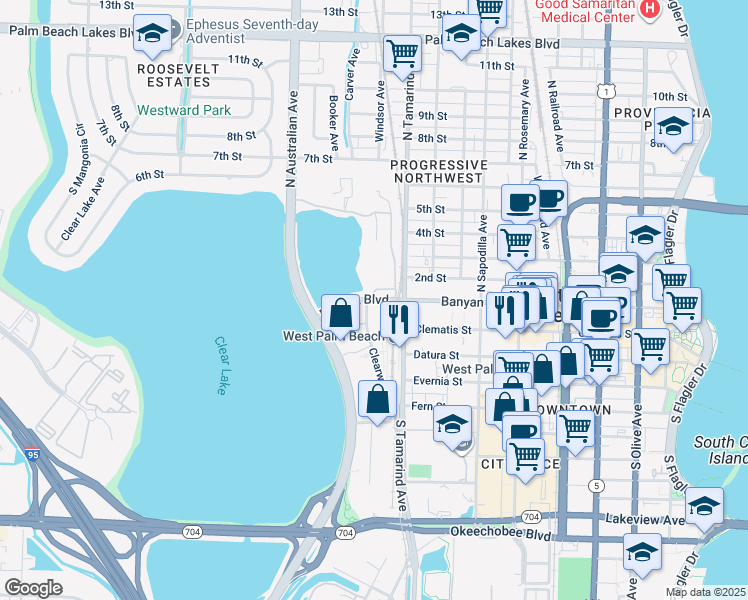Open the shopping bag marker on Banyan Blvd
Viewport: 748px width, 600px height.
[341, 313]
